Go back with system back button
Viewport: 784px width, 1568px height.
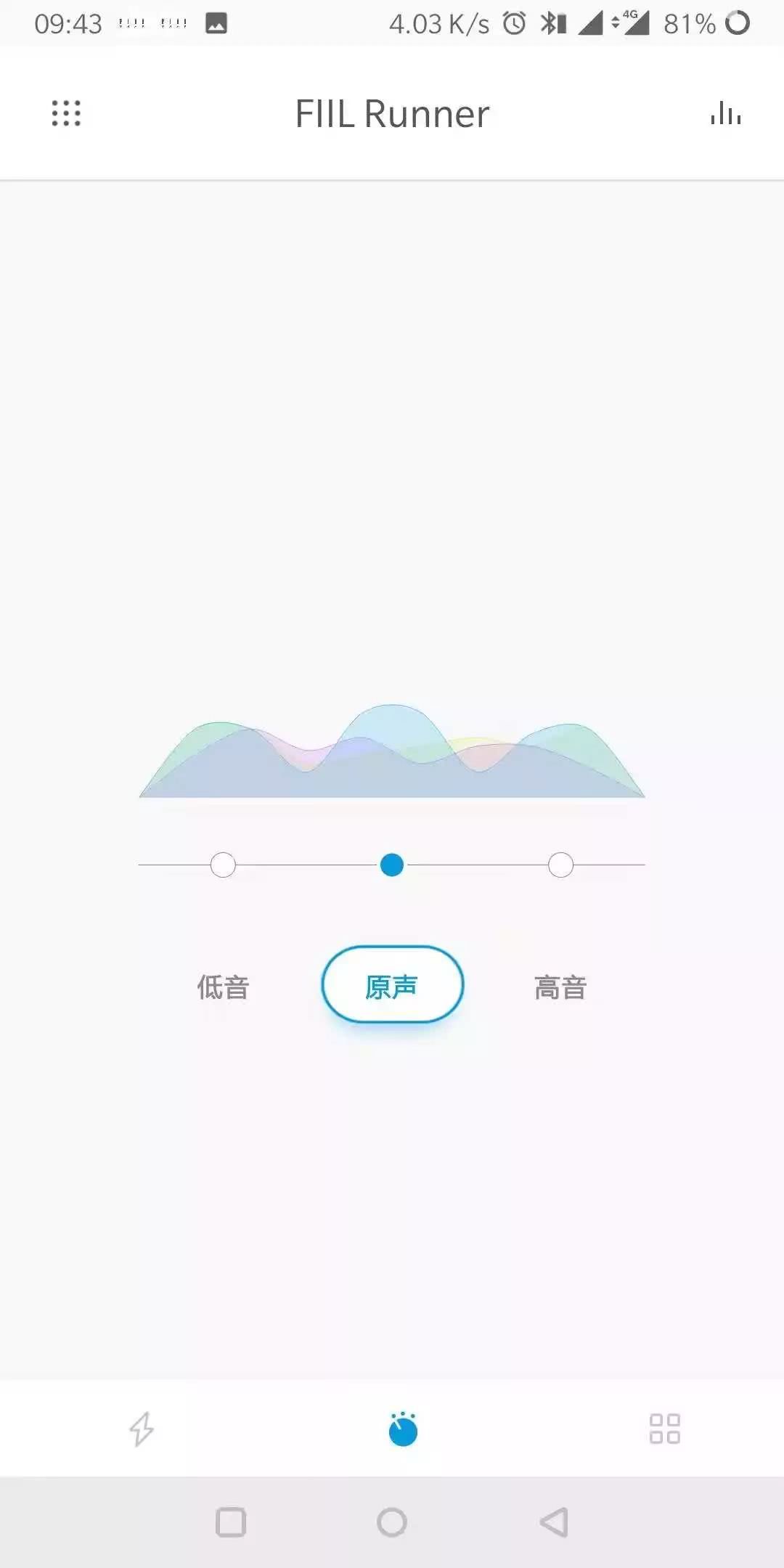coord(554,1522)
